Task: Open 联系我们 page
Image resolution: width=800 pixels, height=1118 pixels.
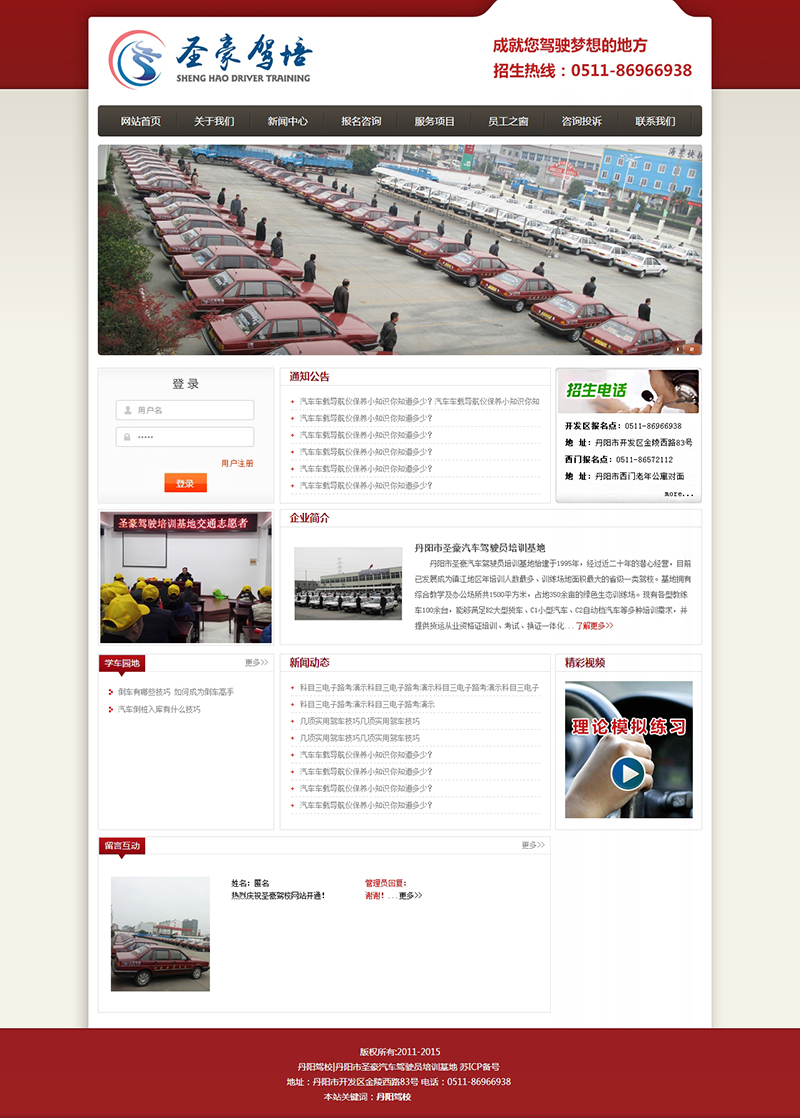Action: coord(655,121)
